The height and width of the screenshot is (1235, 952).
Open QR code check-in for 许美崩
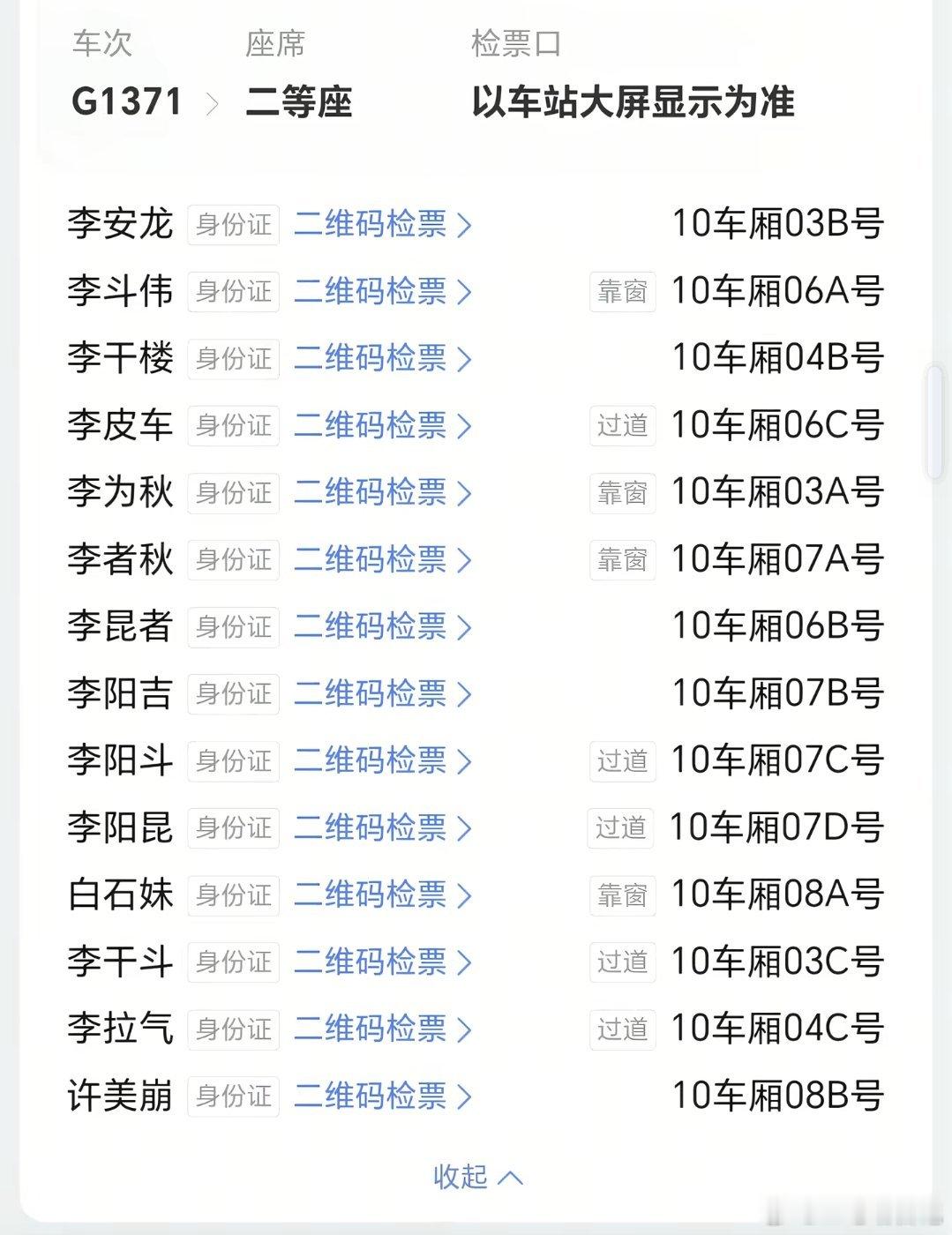coord(371,1097)
